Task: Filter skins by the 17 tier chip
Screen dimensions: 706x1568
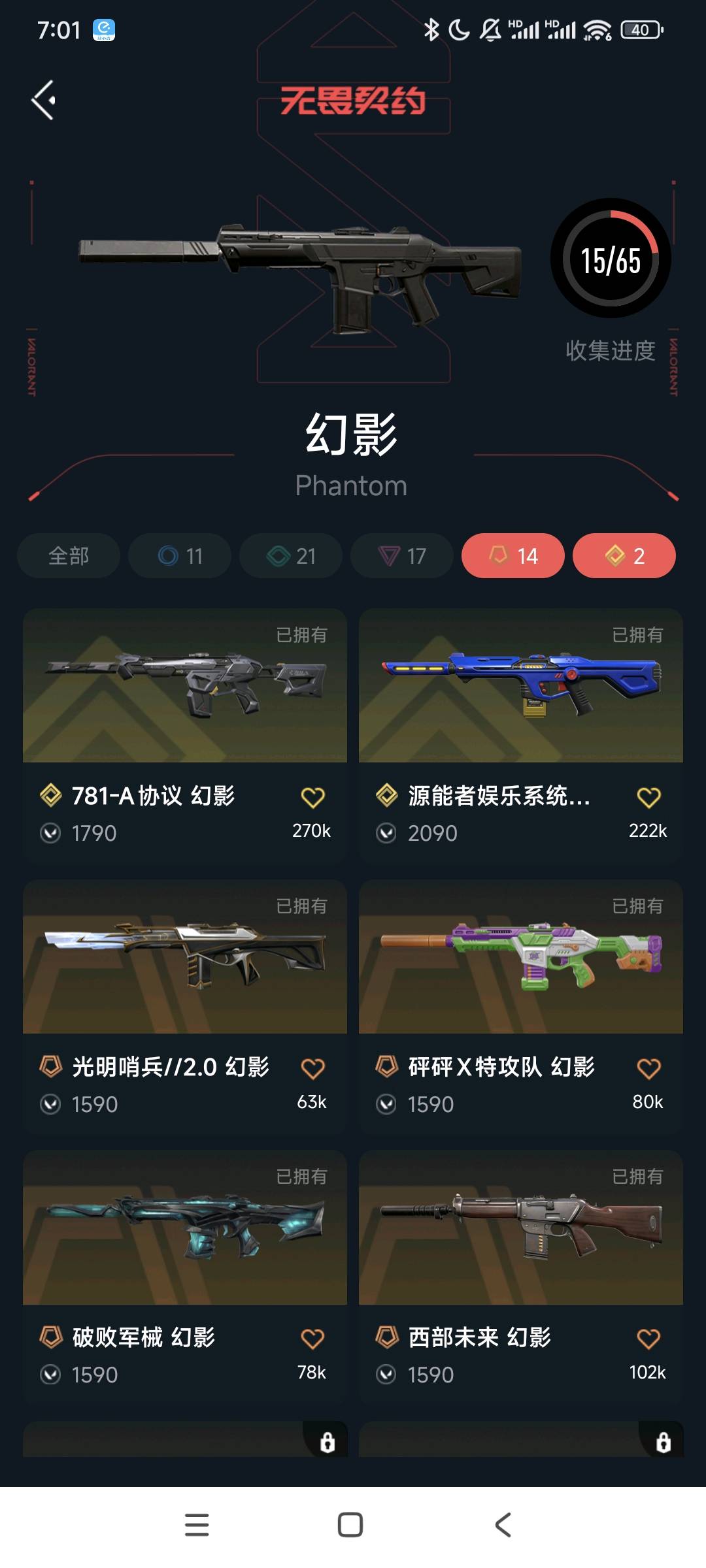Action: tap(402, 556)
